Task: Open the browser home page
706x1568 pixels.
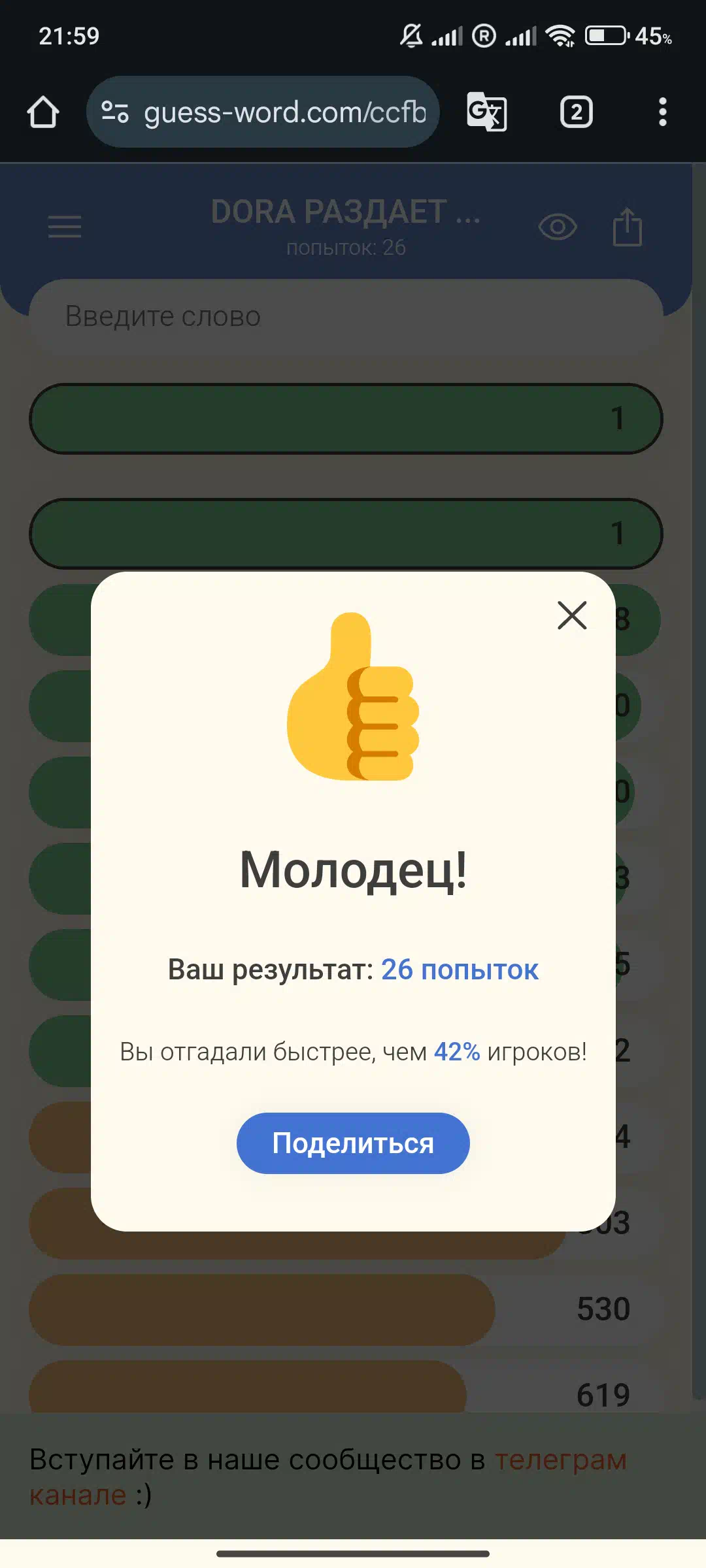Action: click(43, 112)
